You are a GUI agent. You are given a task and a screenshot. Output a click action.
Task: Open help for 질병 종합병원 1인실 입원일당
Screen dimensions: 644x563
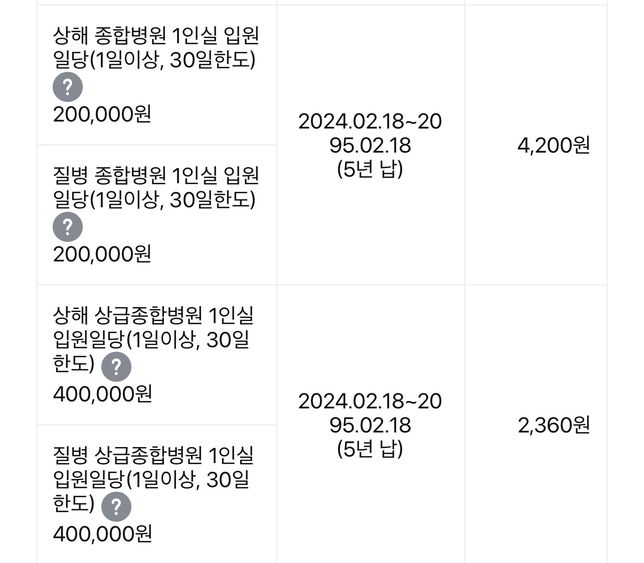pos(67,227)
